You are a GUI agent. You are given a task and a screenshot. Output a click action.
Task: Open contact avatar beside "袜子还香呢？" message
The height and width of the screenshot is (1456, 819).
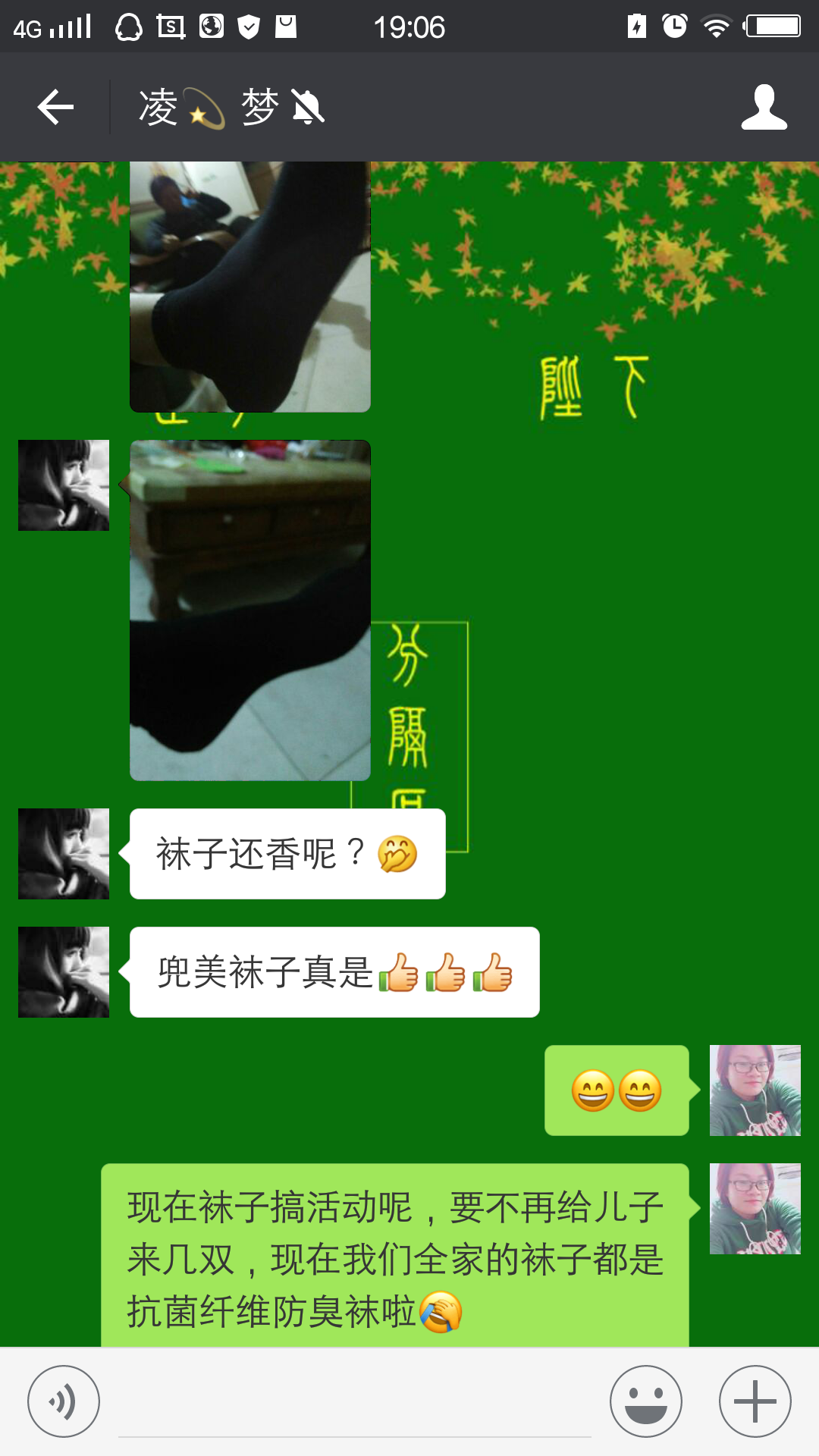point(64,854)
